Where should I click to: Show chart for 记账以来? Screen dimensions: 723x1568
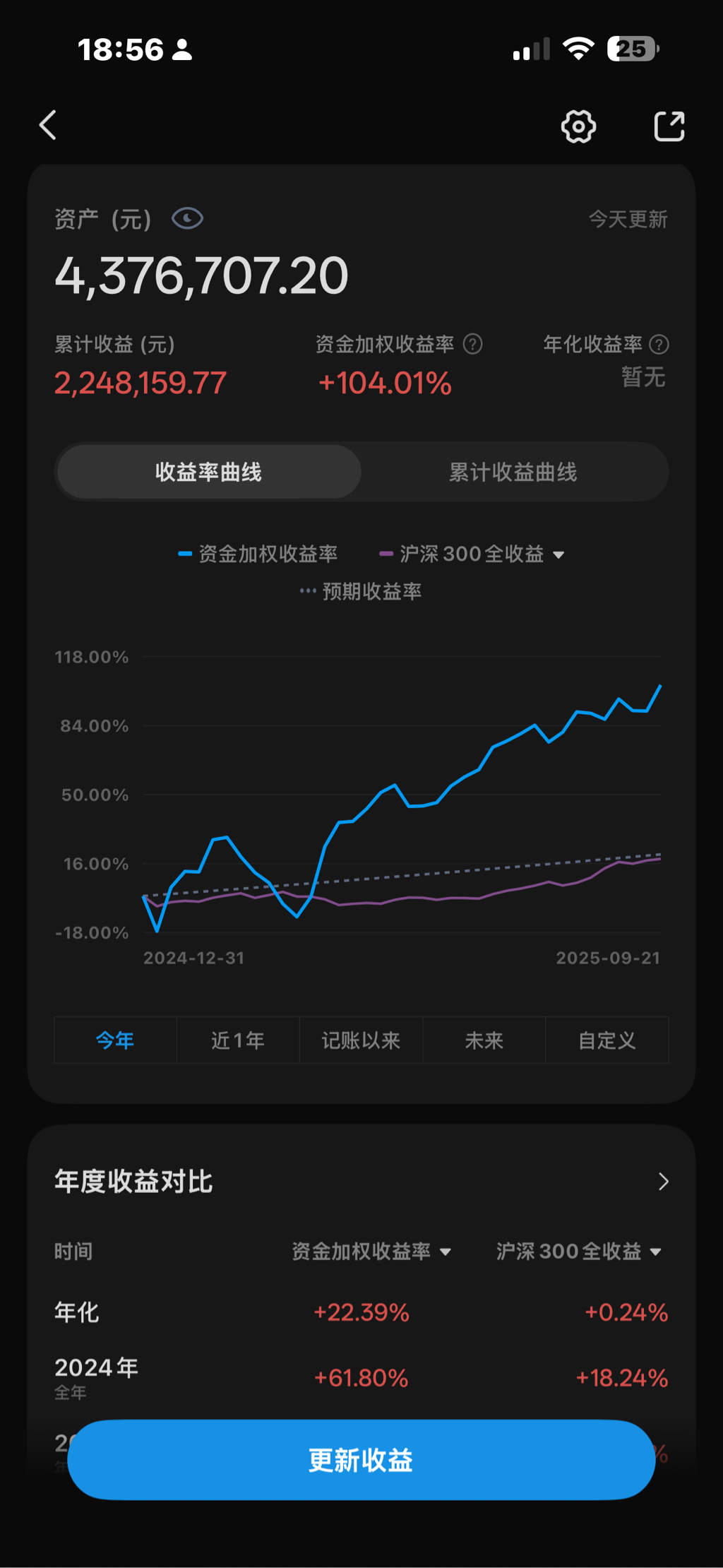point(361,1040)
